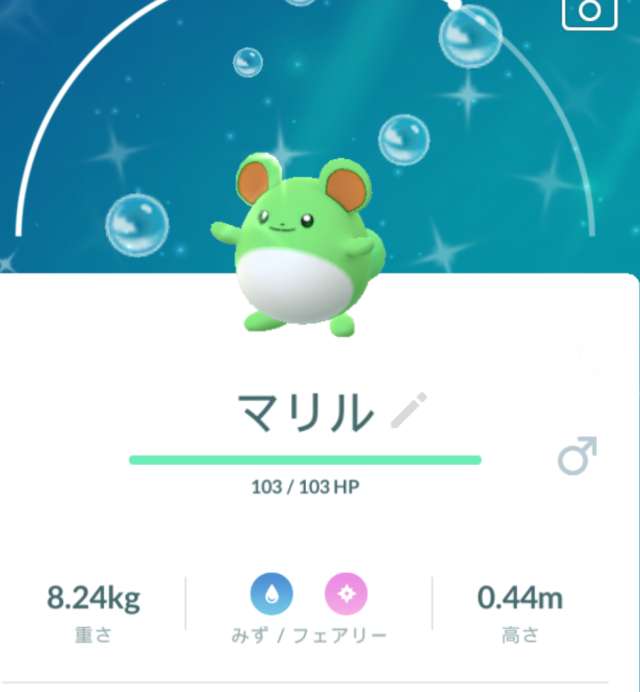Open the AR camera icon
This screenshot has height=692, width=640.
[590, 12]
